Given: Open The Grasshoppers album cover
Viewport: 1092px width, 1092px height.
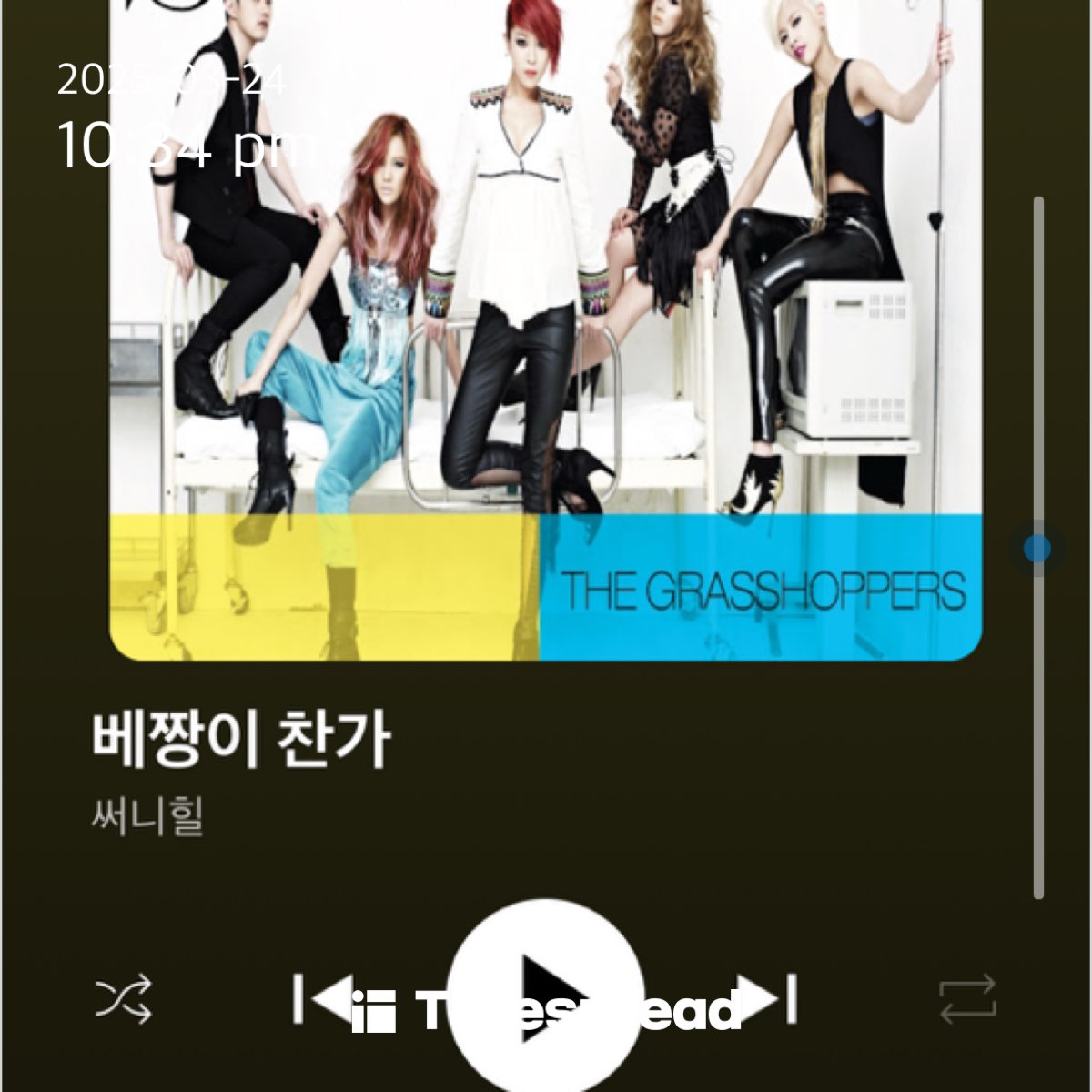Looking at the screenshot, I should (x=546, y=328).
